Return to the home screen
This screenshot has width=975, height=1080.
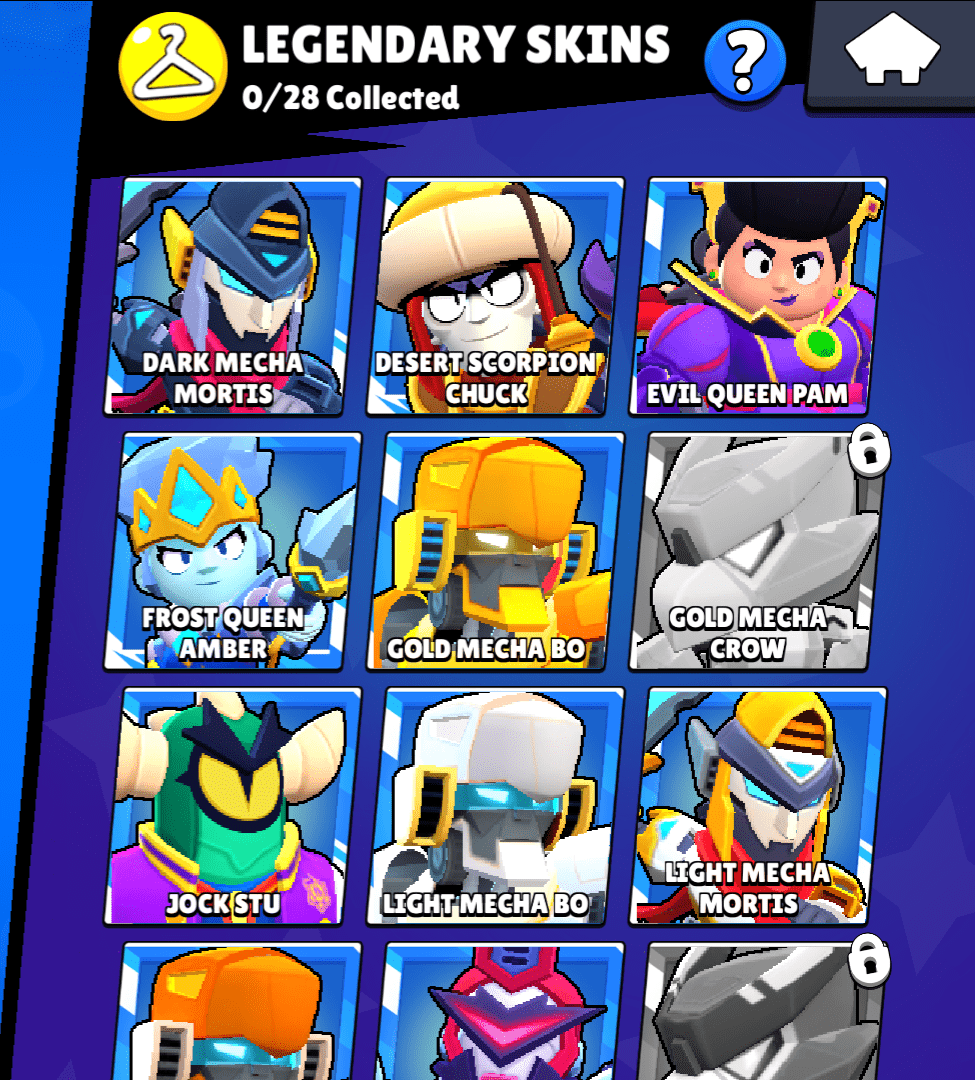tap(892, 52)
